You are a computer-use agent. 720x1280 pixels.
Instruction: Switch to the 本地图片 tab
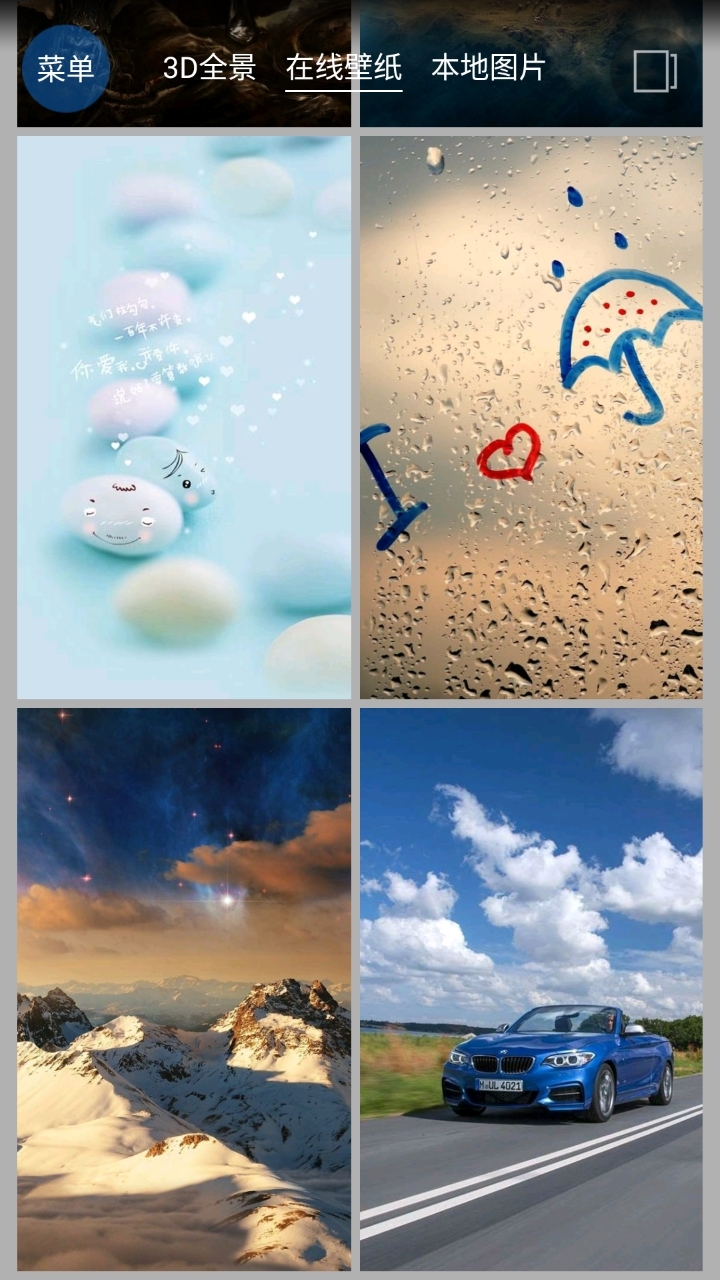488,68
